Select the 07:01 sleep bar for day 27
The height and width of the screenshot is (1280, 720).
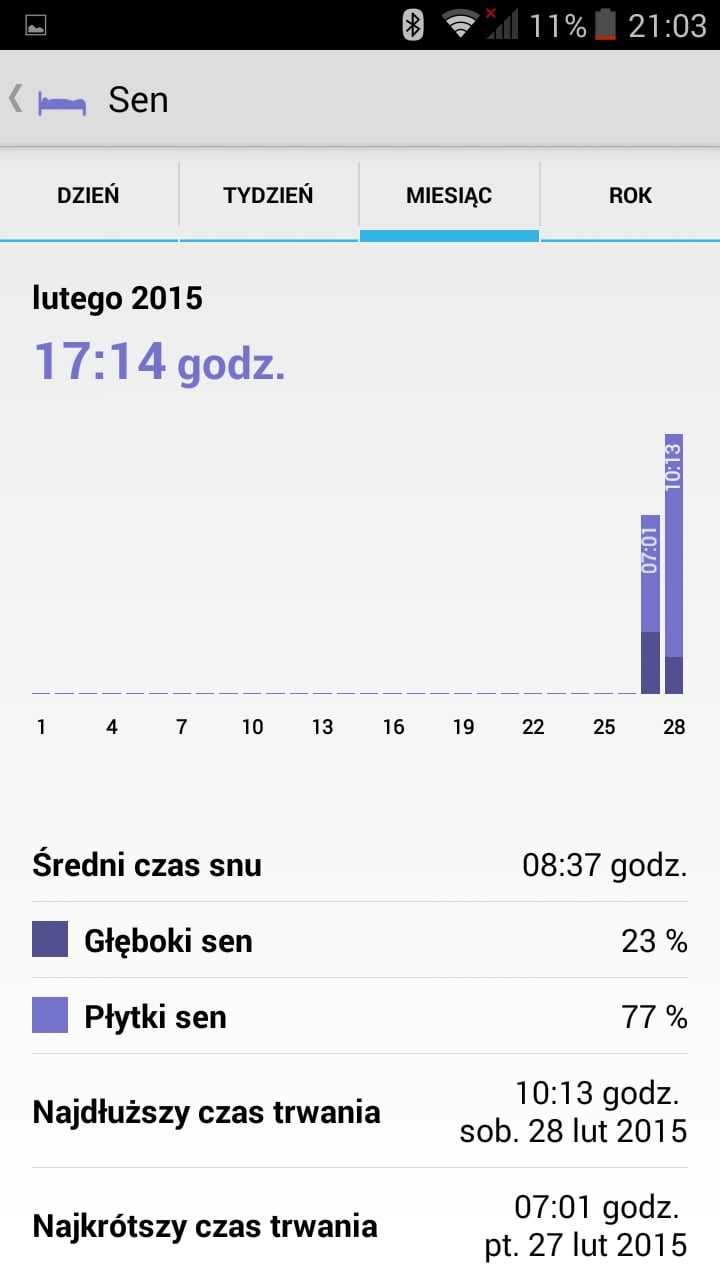[650, 604]
